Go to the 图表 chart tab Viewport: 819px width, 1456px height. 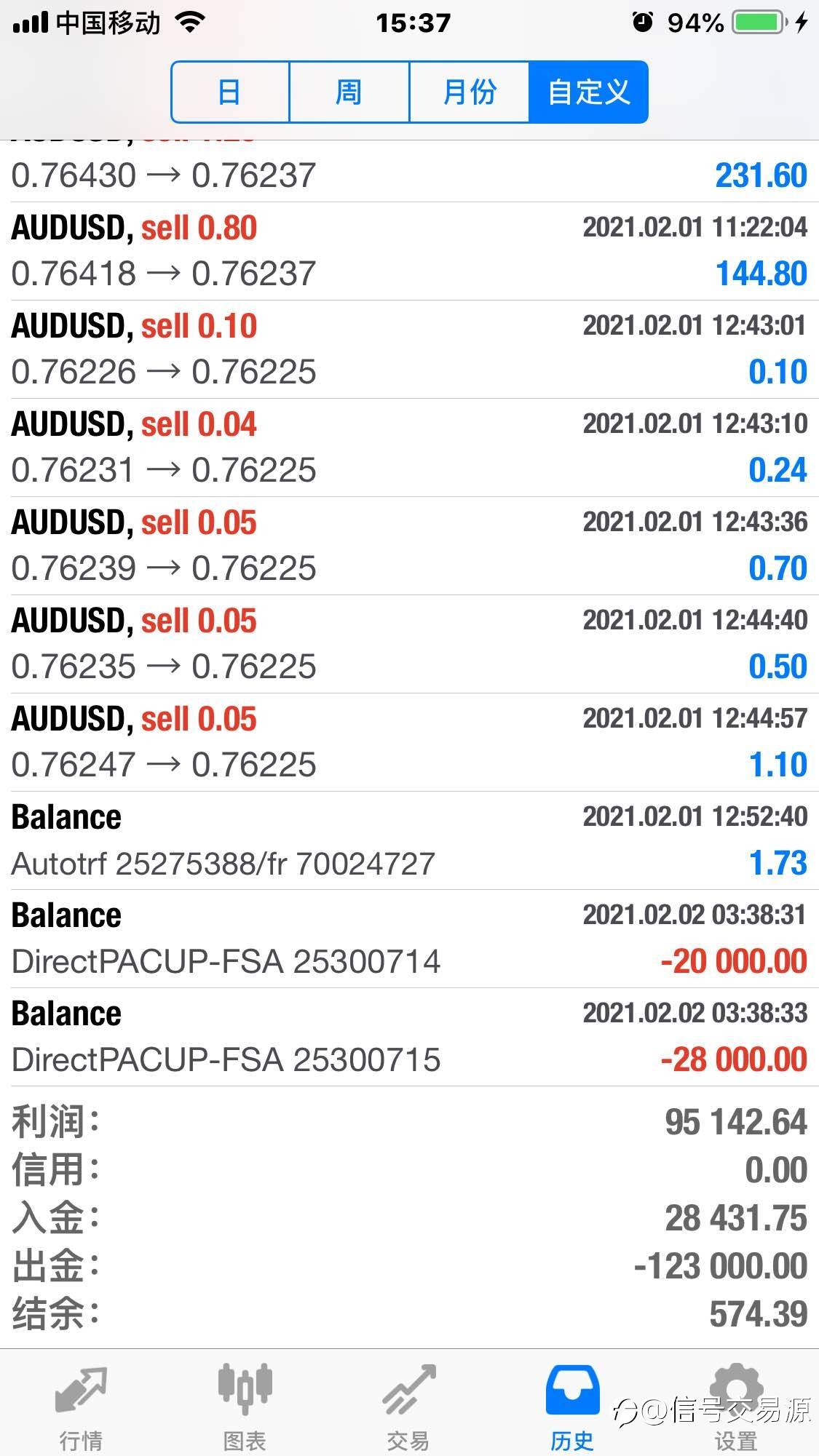pos(245,1407)
